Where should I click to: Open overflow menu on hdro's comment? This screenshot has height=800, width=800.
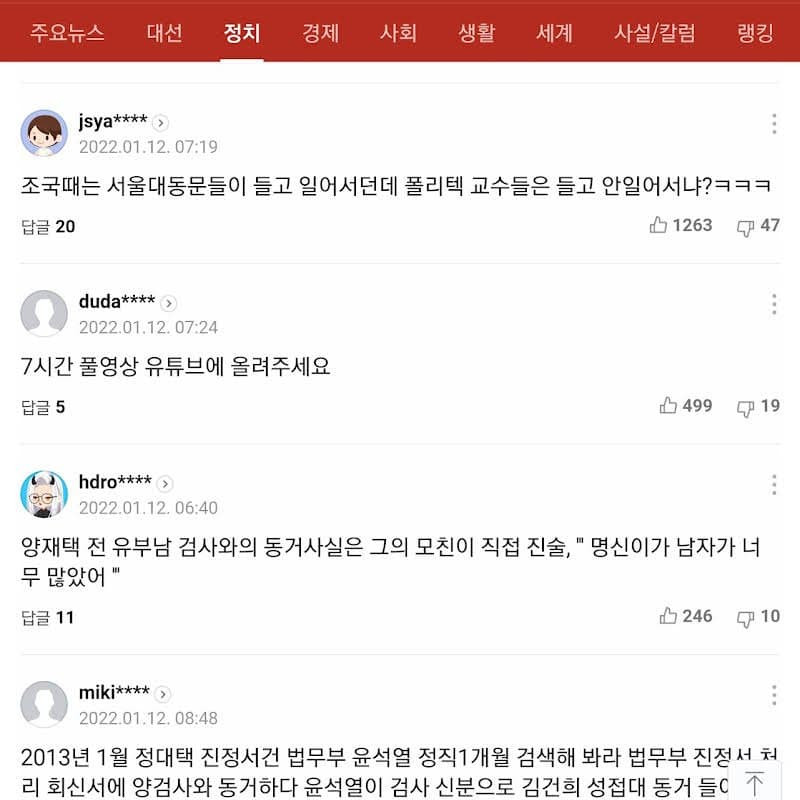tap(774, 484)
